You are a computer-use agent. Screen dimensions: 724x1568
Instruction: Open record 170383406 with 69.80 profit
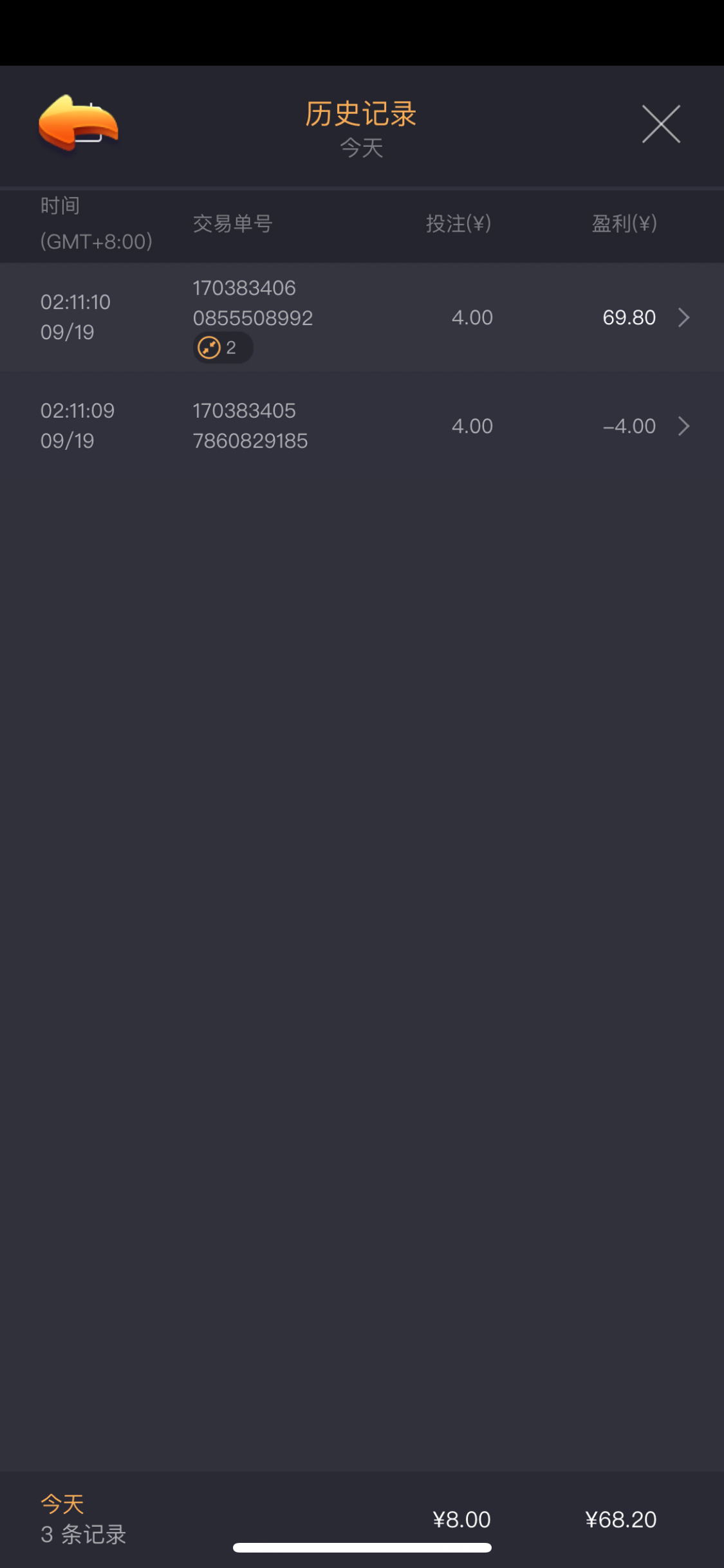(x=683, y=317)
